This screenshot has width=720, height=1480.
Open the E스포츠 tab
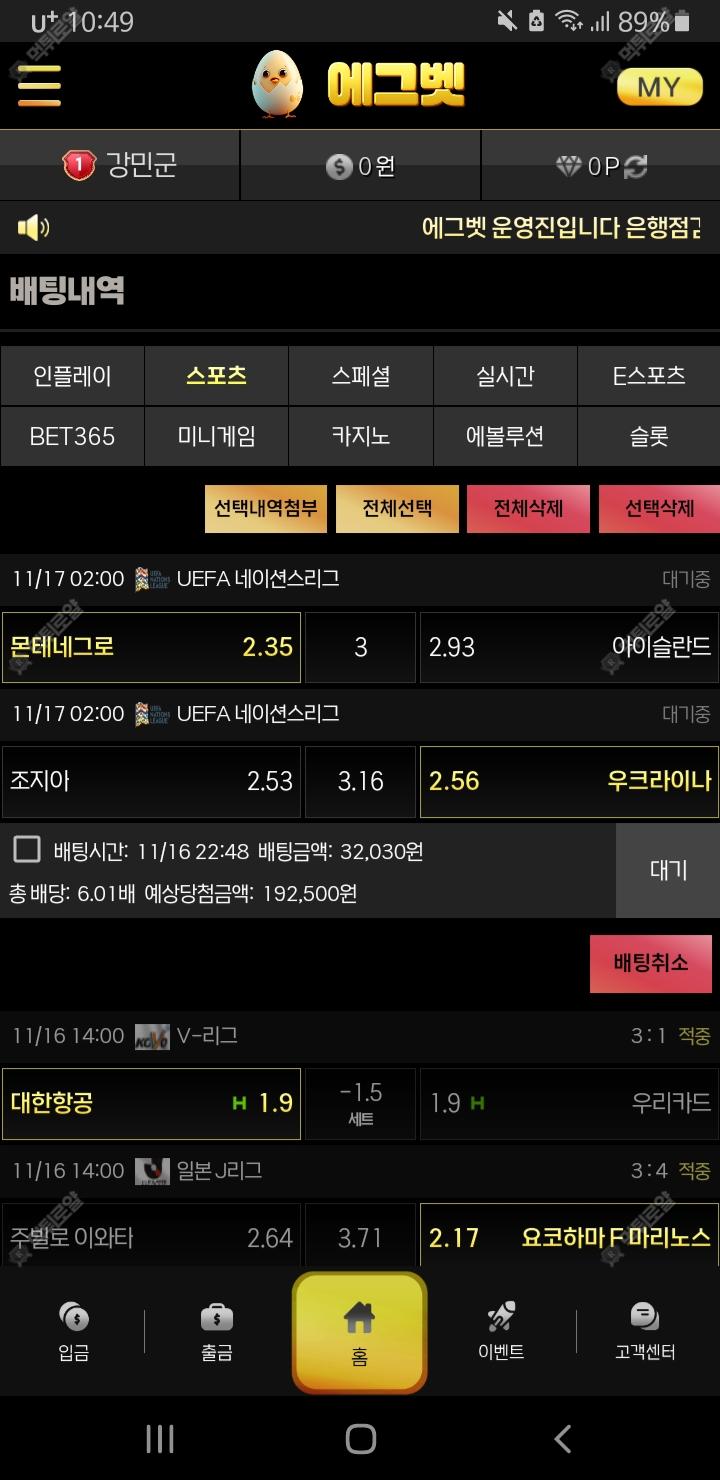click(648, 376)
